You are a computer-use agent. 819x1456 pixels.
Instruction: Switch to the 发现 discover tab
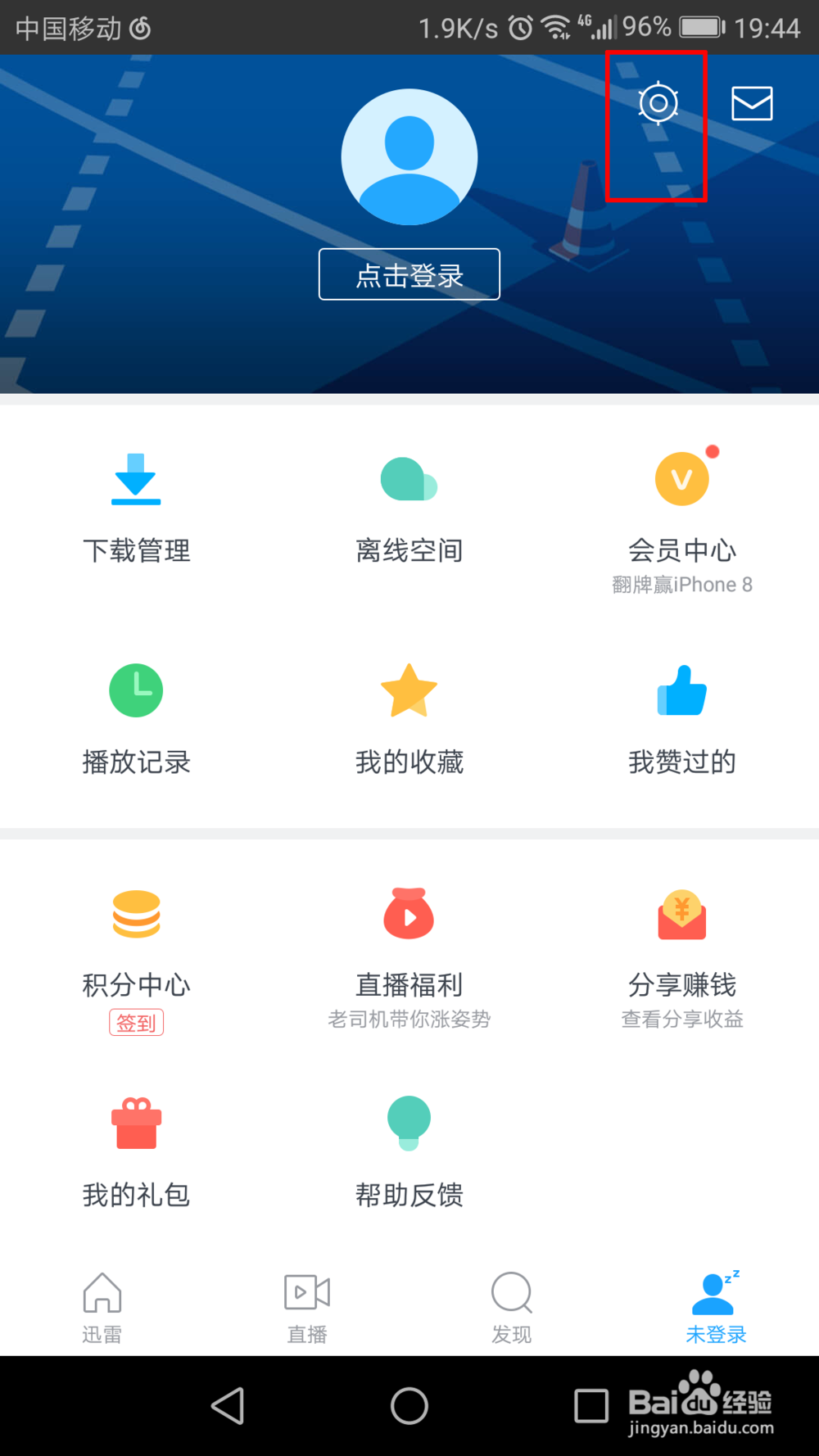point(512,1307)
